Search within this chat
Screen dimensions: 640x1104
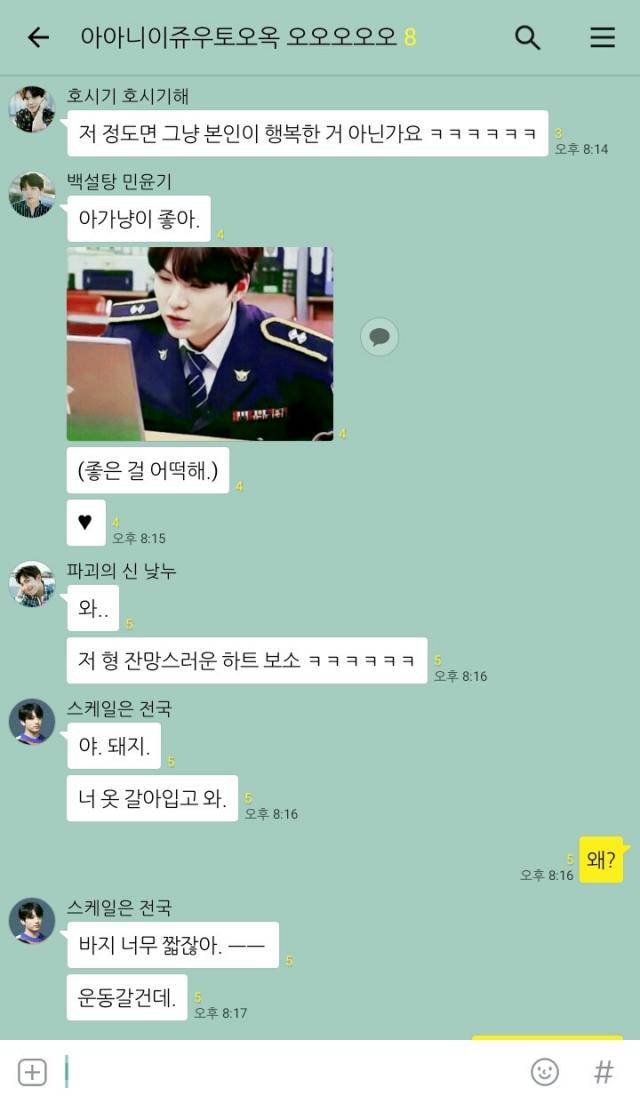527,37
